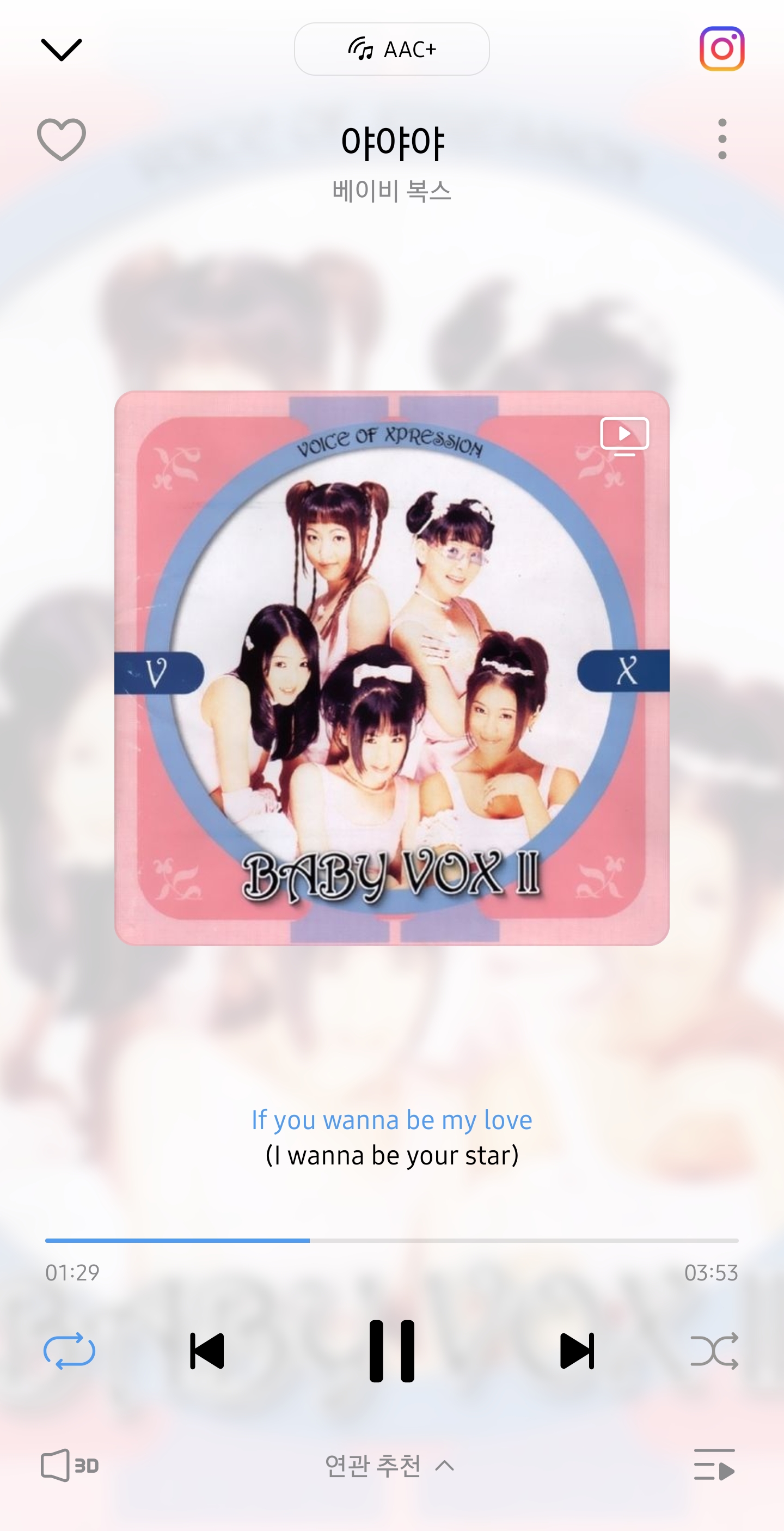Expand 연관 추천 related recommendations

coord(390,1466)
